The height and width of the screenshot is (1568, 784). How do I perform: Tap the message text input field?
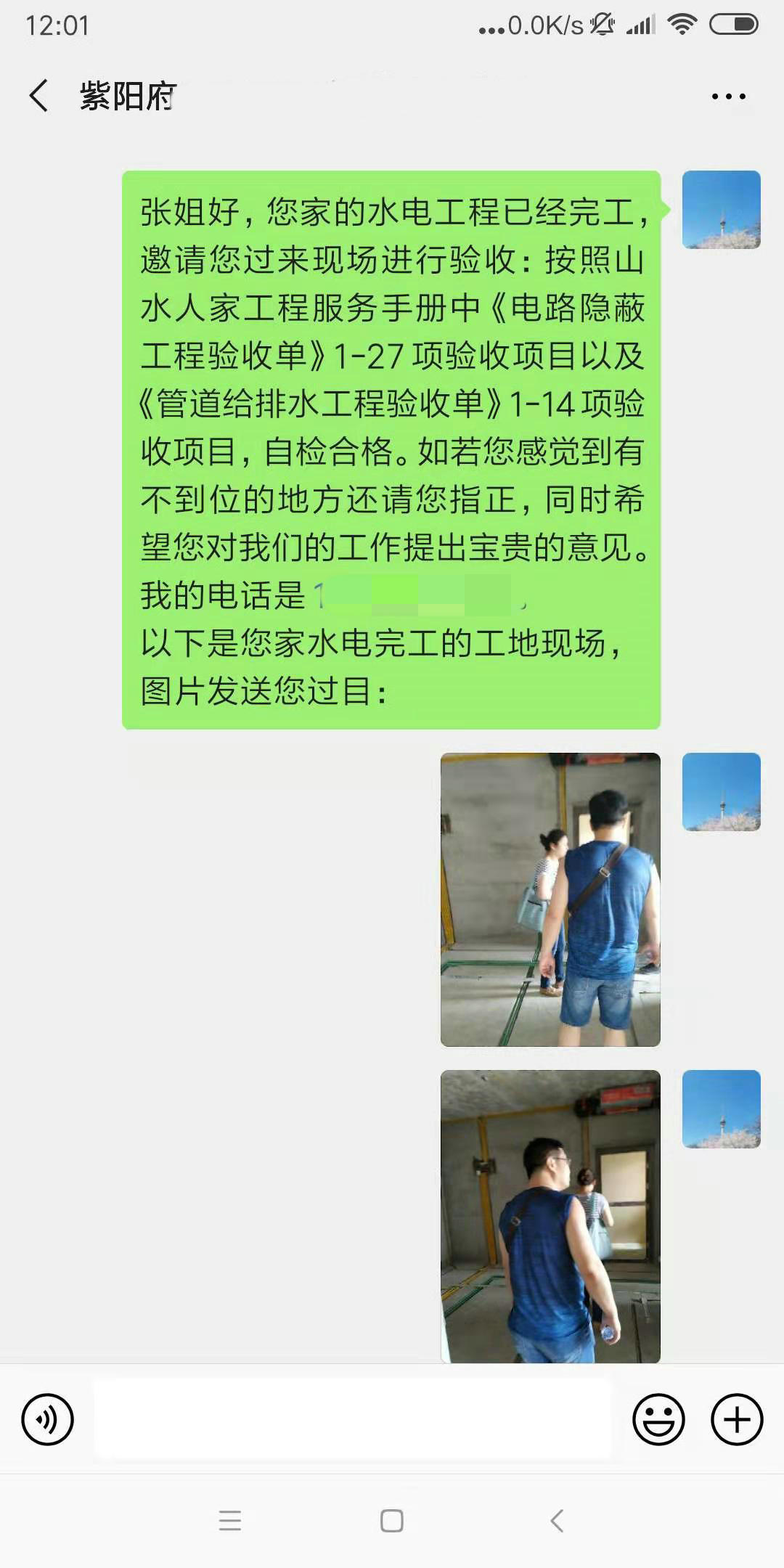(x=353, y=1419)
